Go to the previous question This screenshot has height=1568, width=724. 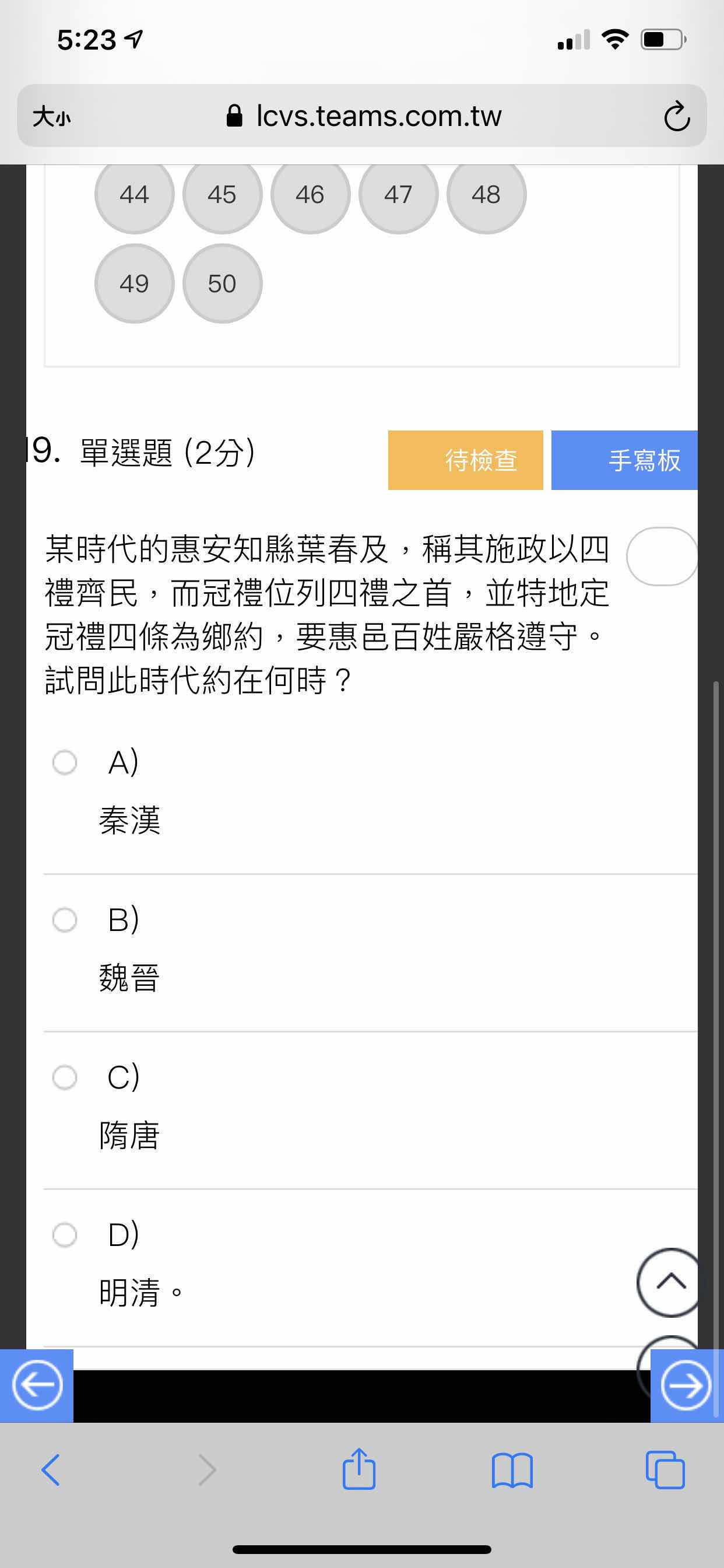coord(37,1386)
